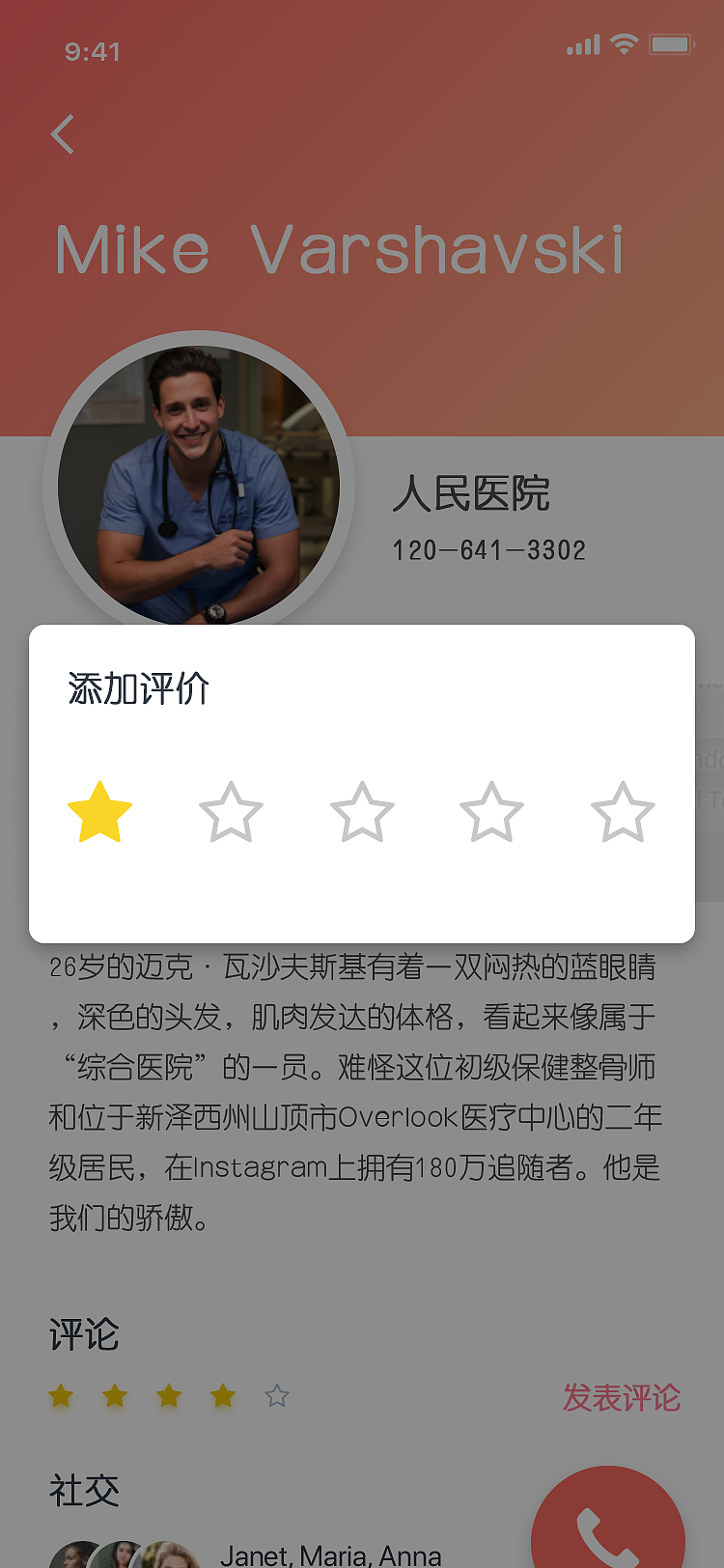This screenshot has height=1568, width=724.
Task: Rate four stars in the 添加评价 dialog
Action: [x=491, y=811]
